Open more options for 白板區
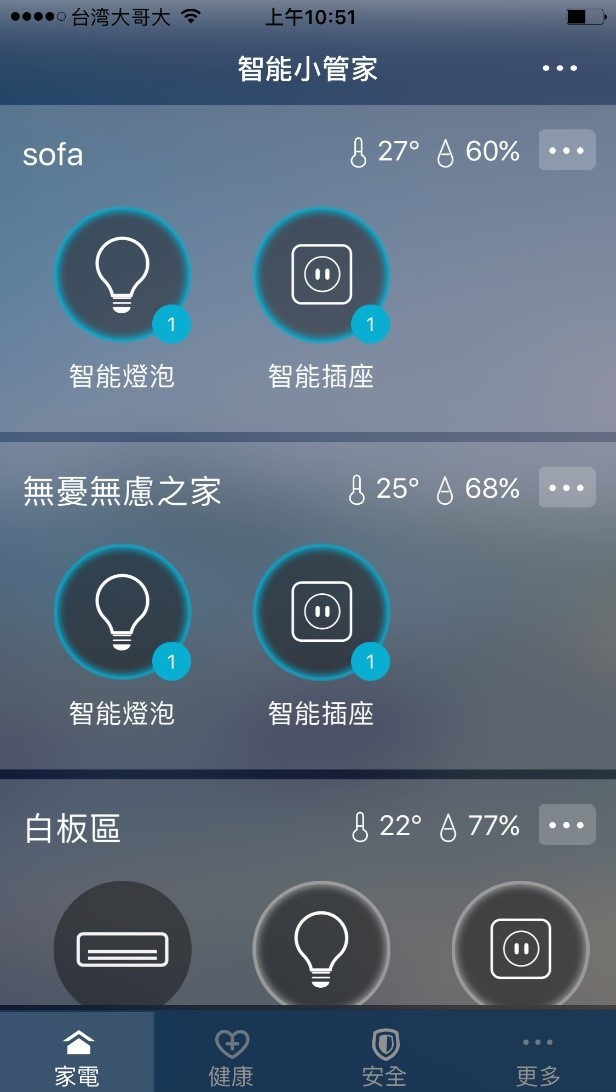 [x=566, y=825]
